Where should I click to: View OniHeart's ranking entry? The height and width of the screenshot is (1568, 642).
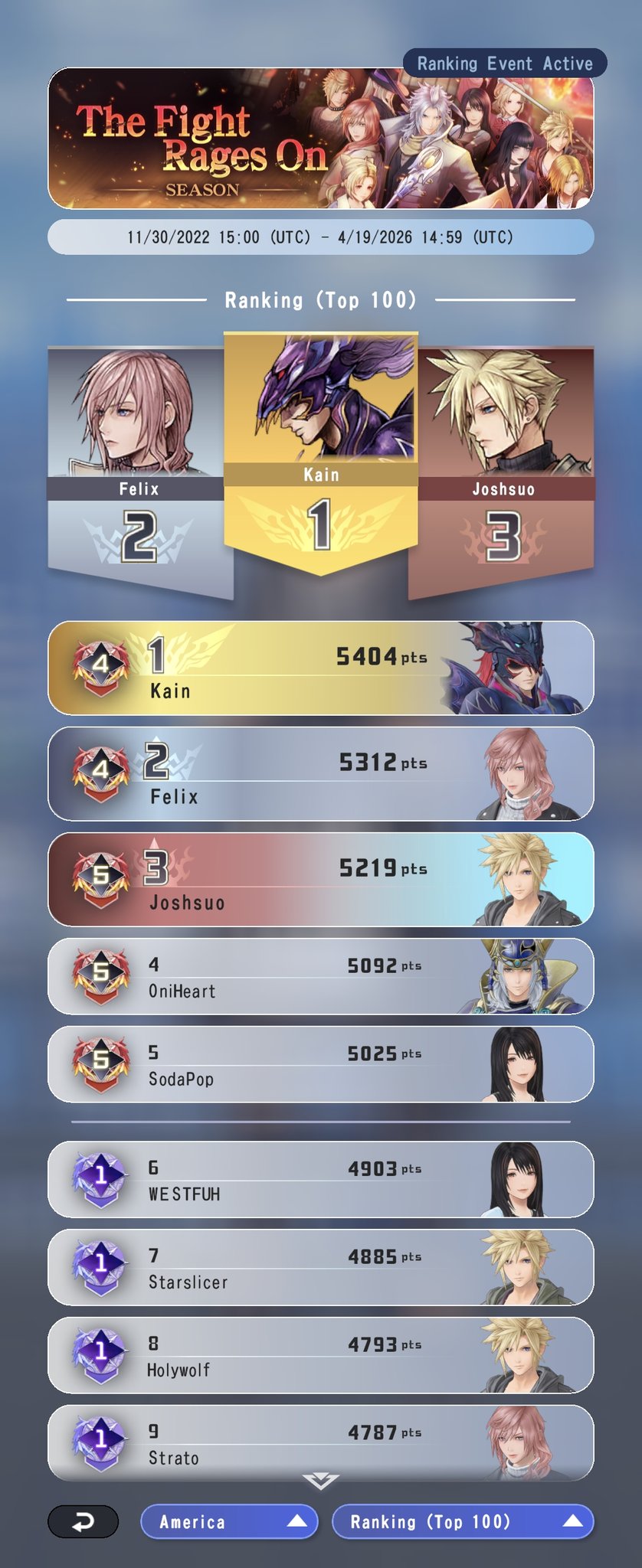[320, 977]
